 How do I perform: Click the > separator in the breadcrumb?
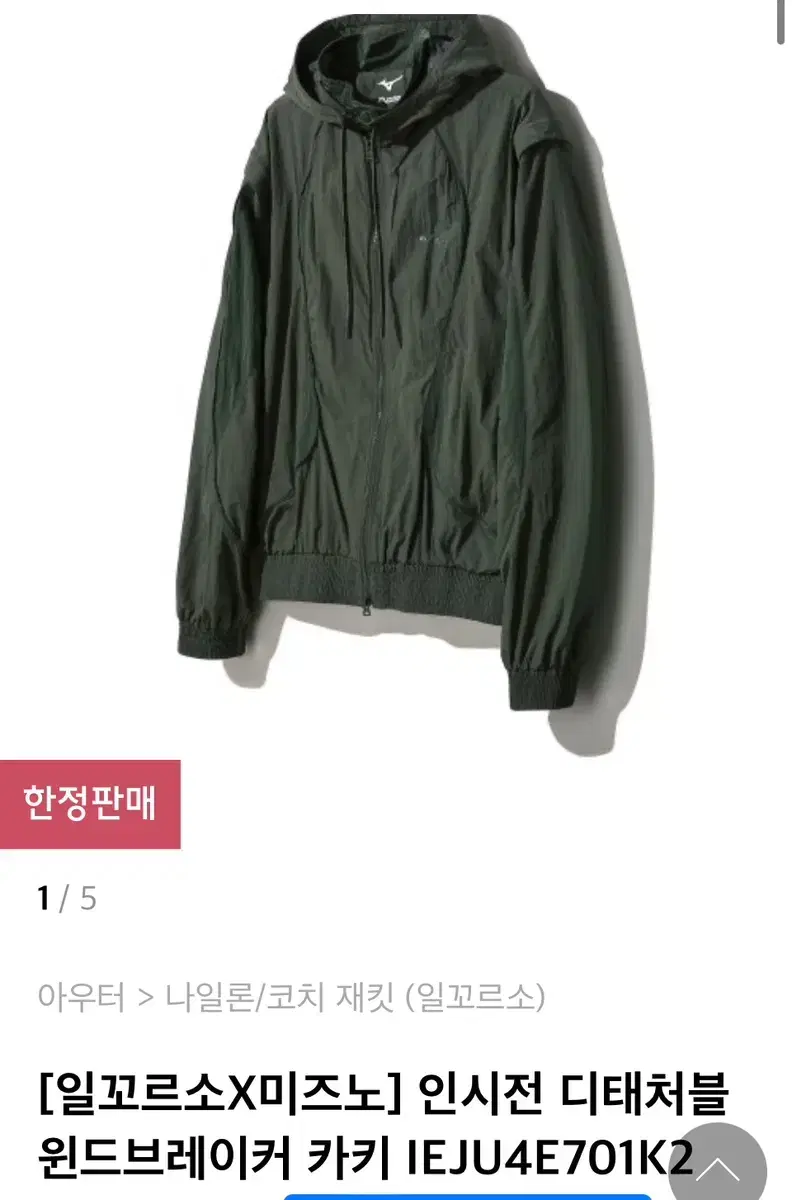pos(146,995)
